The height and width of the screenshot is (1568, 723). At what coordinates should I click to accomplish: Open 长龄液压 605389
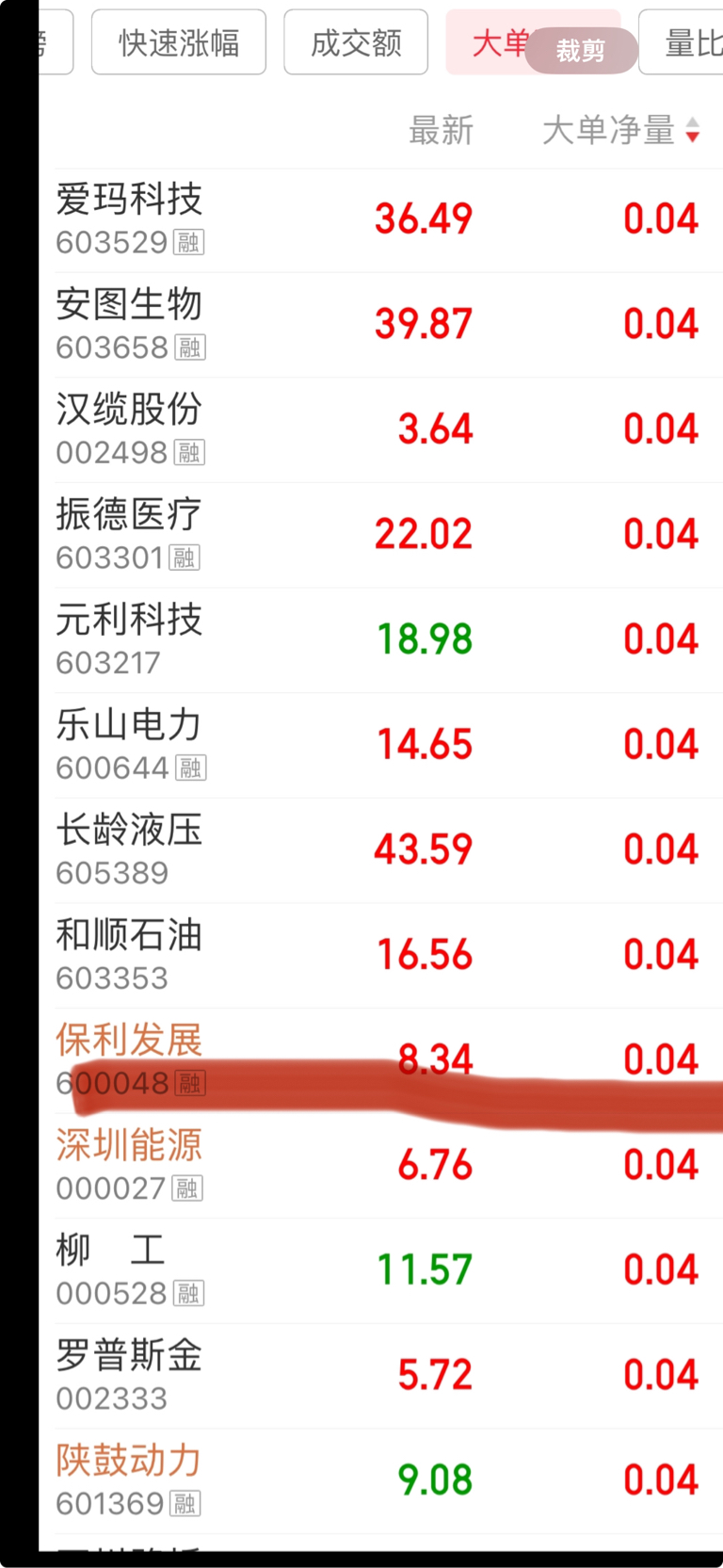(381, 851)
